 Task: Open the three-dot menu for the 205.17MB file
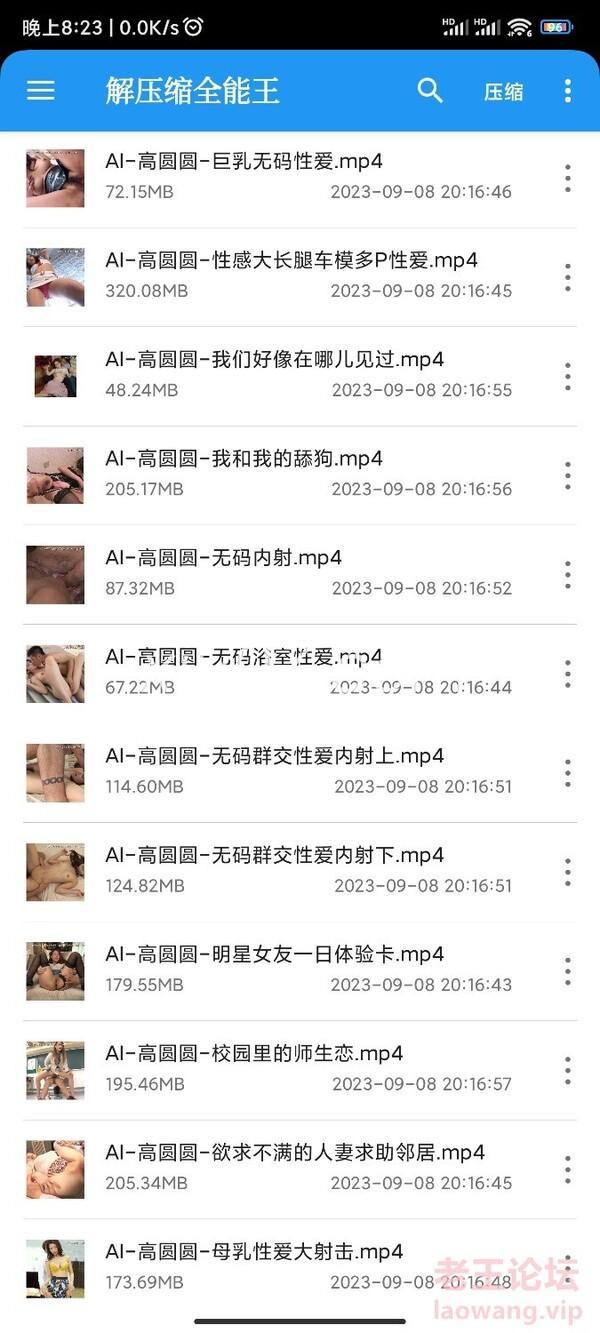pos(567,475)
